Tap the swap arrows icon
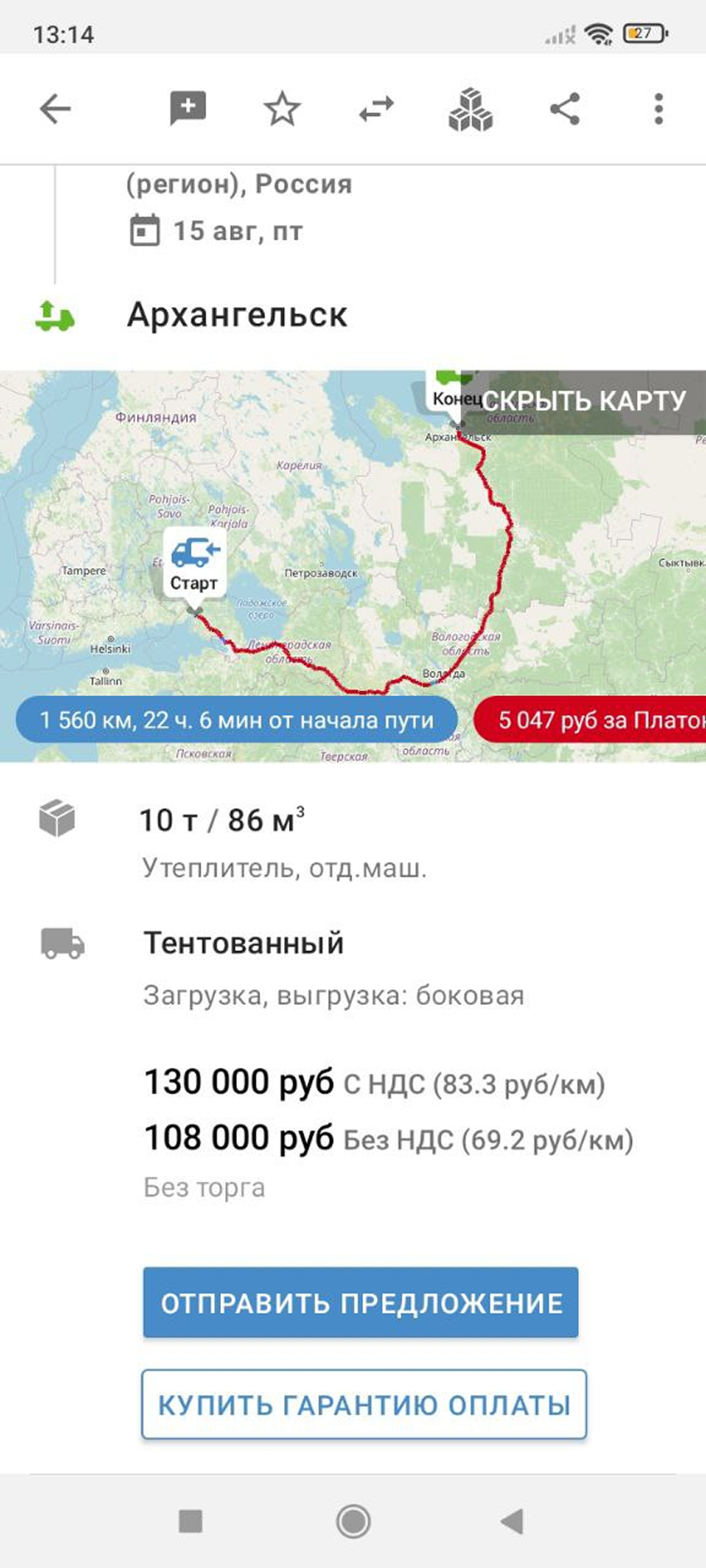The width and height of the screenshot is (706, 1568). click(x=376, y=109)
